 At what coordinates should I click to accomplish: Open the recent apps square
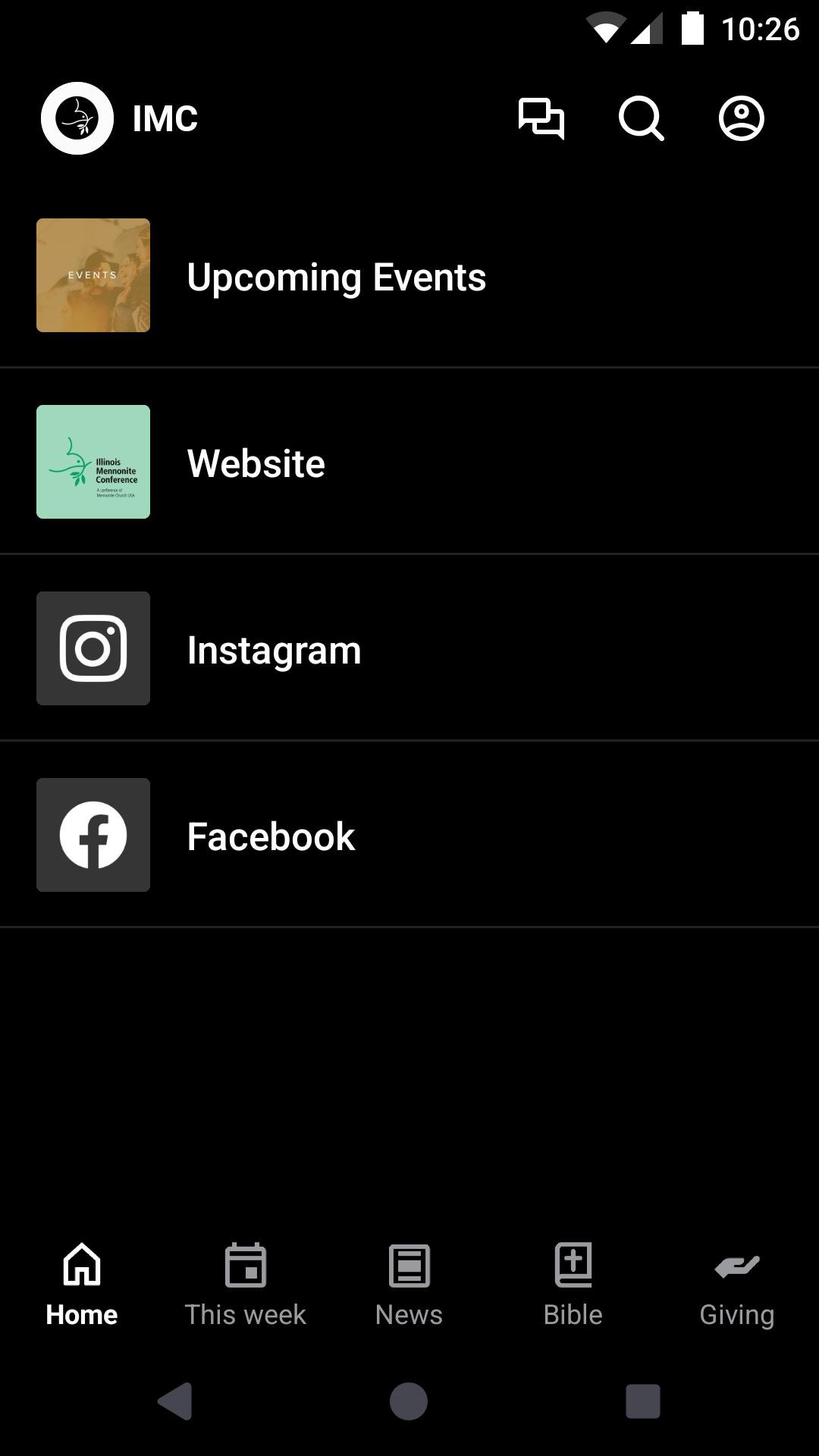[x=642, y=1401]
